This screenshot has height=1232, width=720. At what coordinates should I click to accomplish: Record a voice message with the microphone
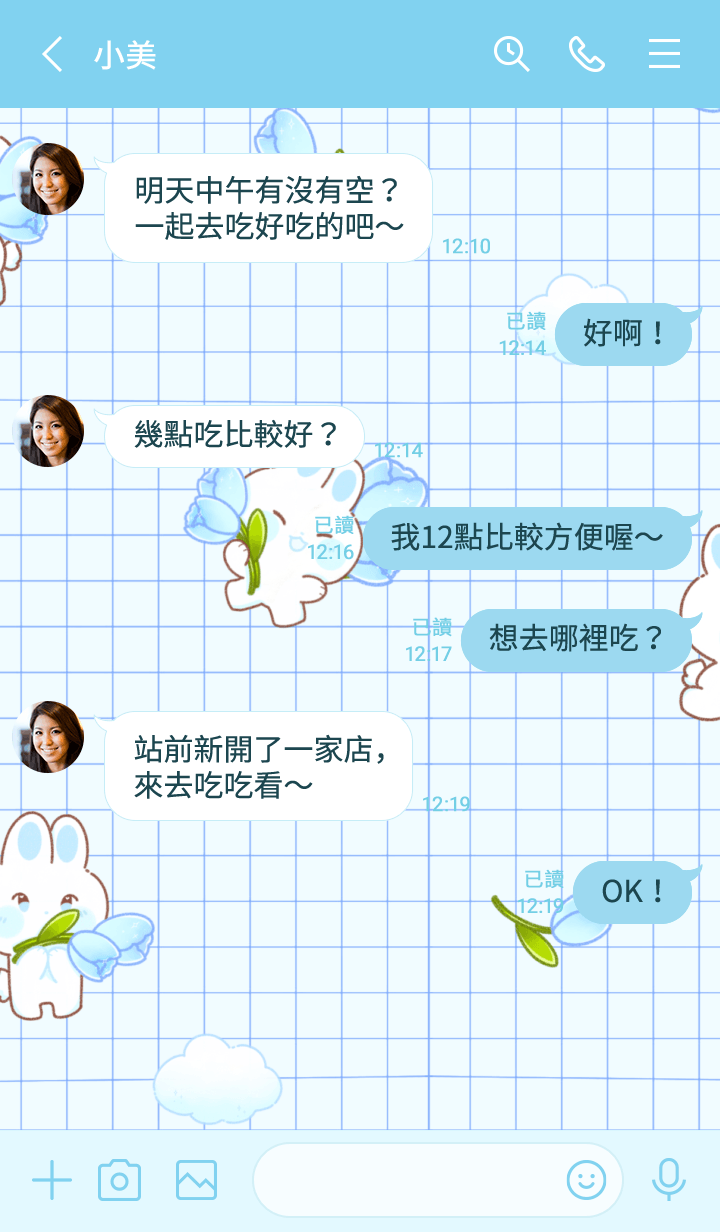668,1181
